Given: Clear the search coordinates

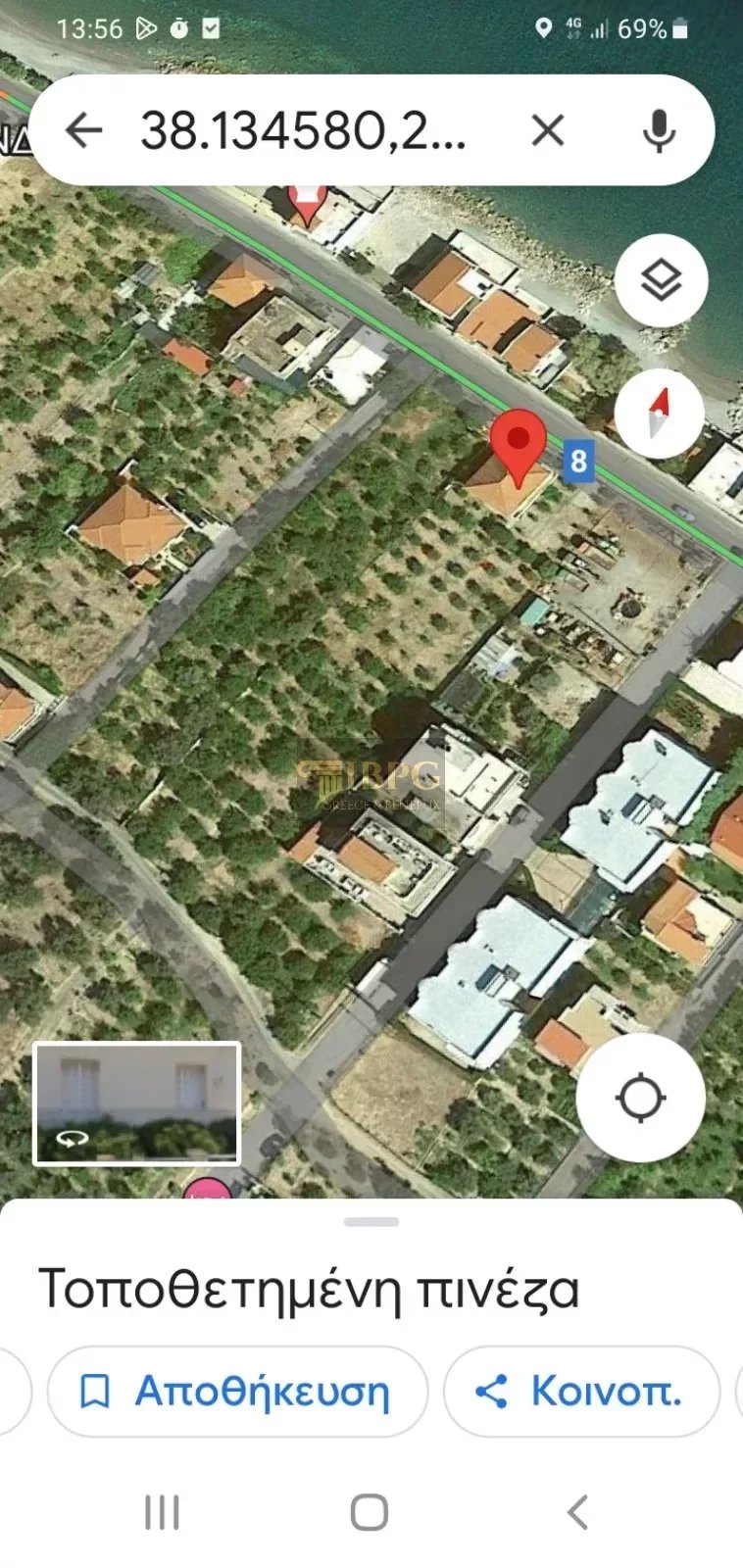Looking at the screenshot, I should tap(548, 130).
